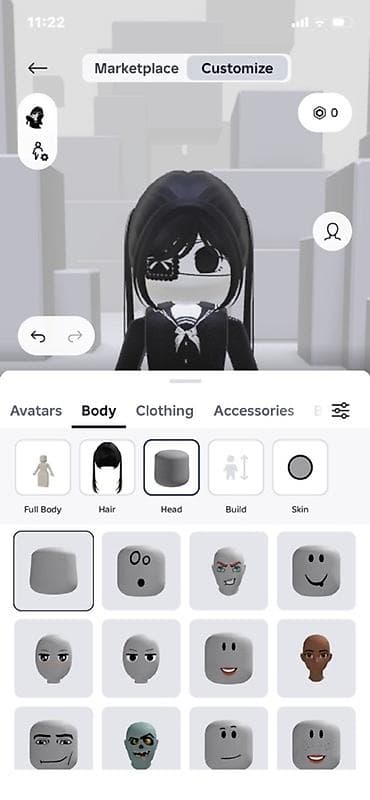This screenshot has width=370, height=800.
Task: Tap the head preview round button
Action: [x=332, y=232]
